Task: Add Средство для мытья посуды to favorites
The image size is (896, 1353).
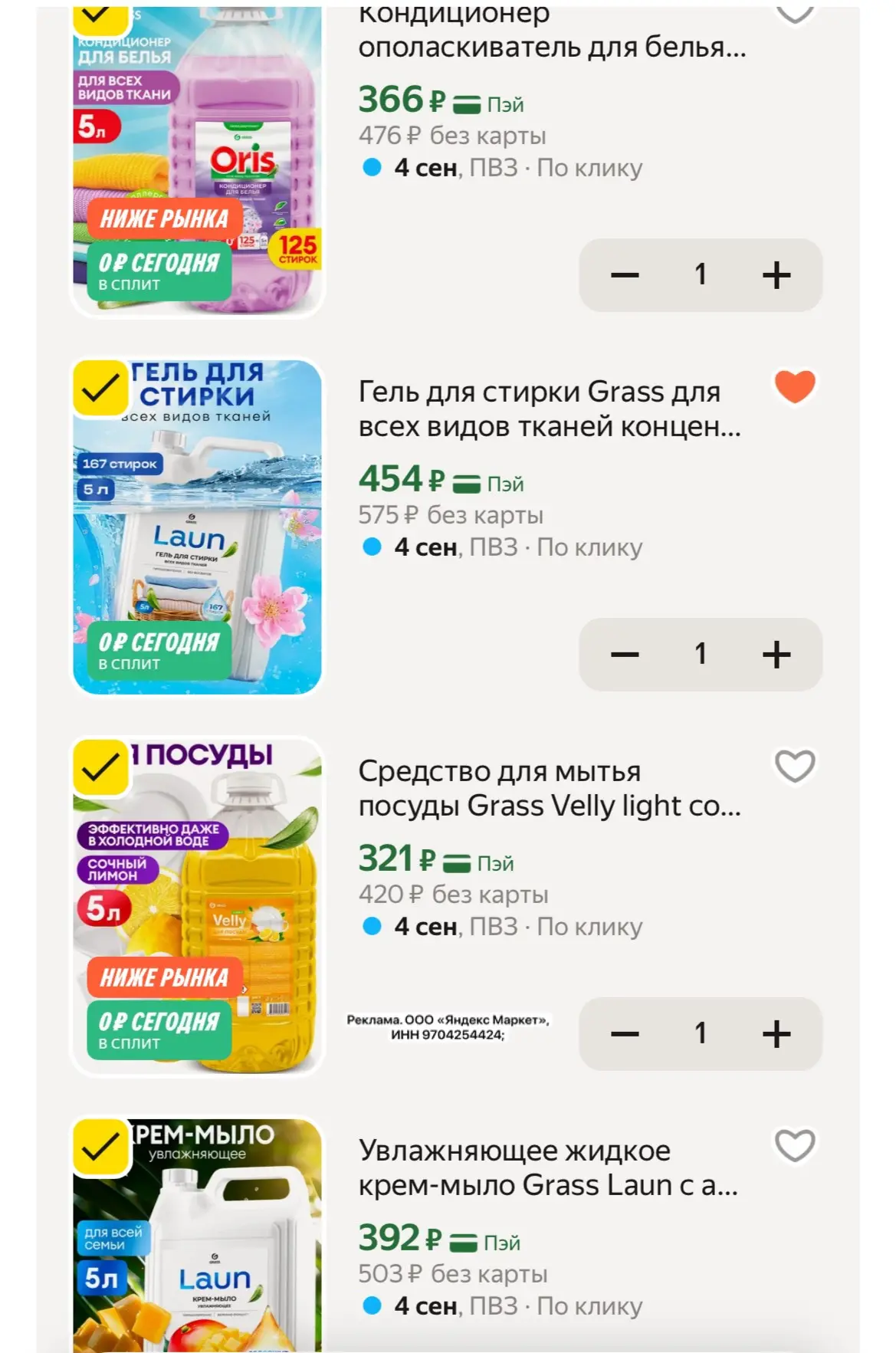Action: pyautogui.click(x=795, y=766)
